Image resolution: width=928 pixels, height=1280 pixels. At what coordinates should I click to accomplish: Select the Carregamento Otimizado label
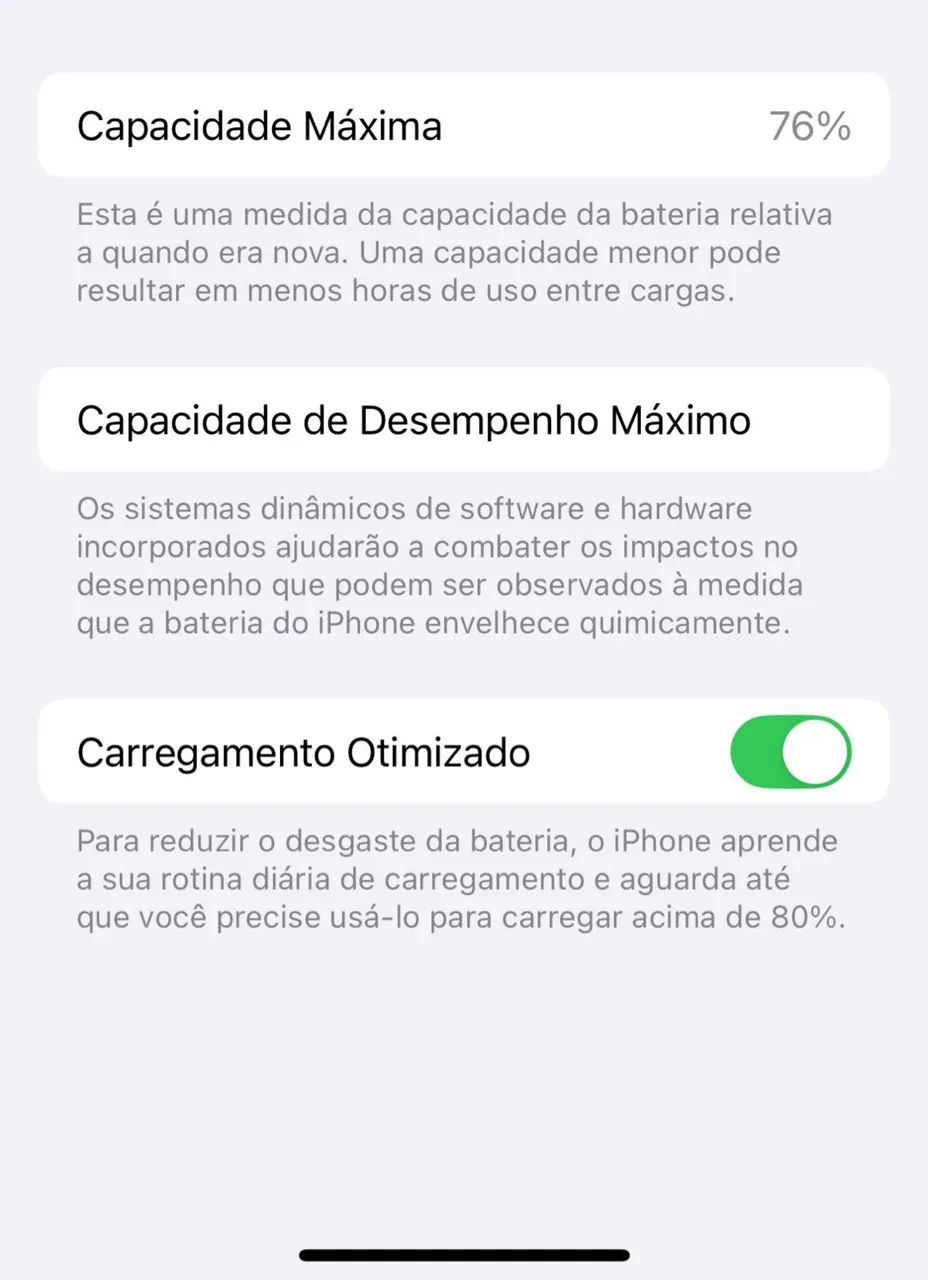coord(303,752)
